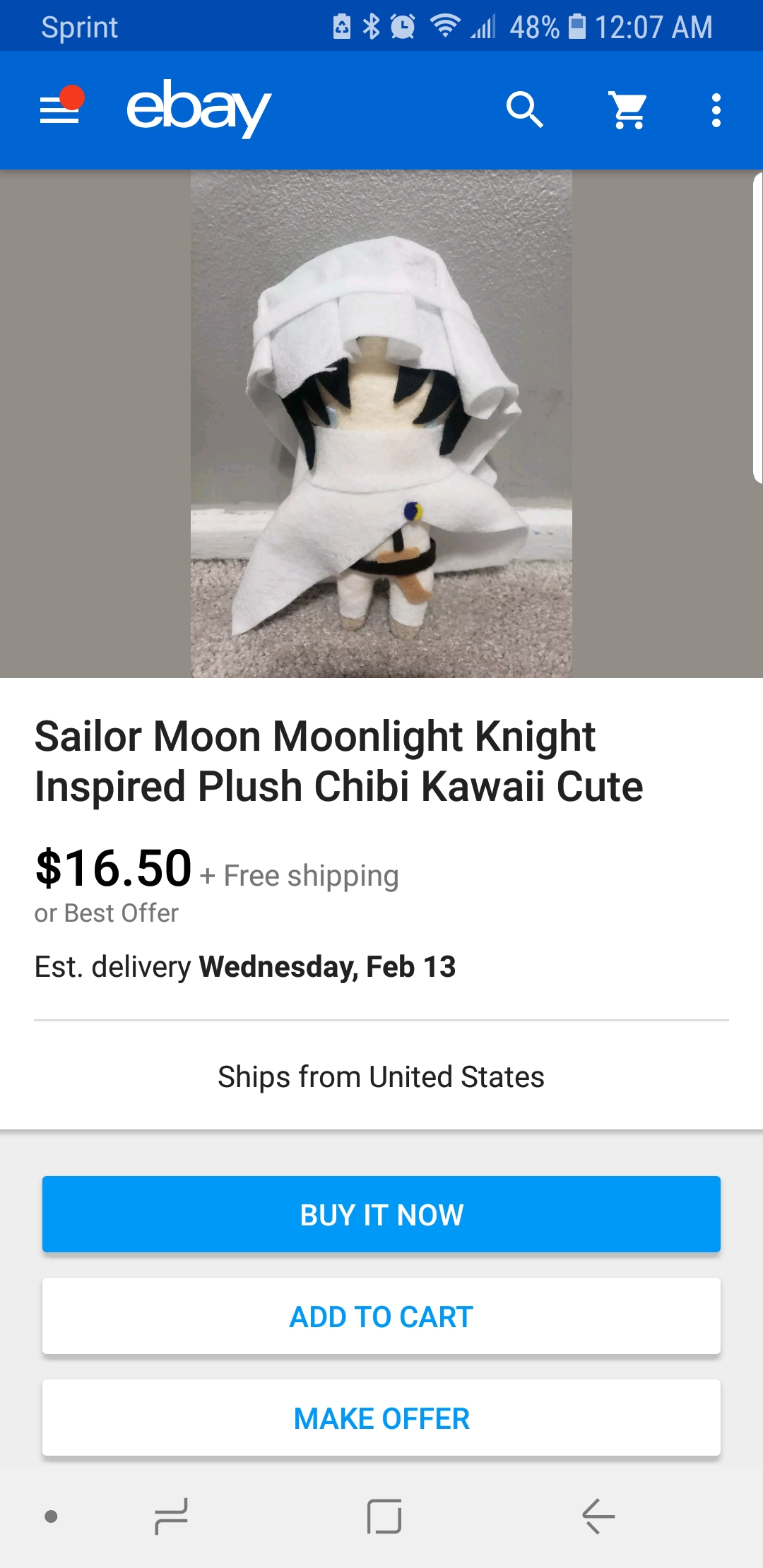Viewport: 763px width, 1568px height.
Task: Open the recent apps view
Action: coord(171,1516)
